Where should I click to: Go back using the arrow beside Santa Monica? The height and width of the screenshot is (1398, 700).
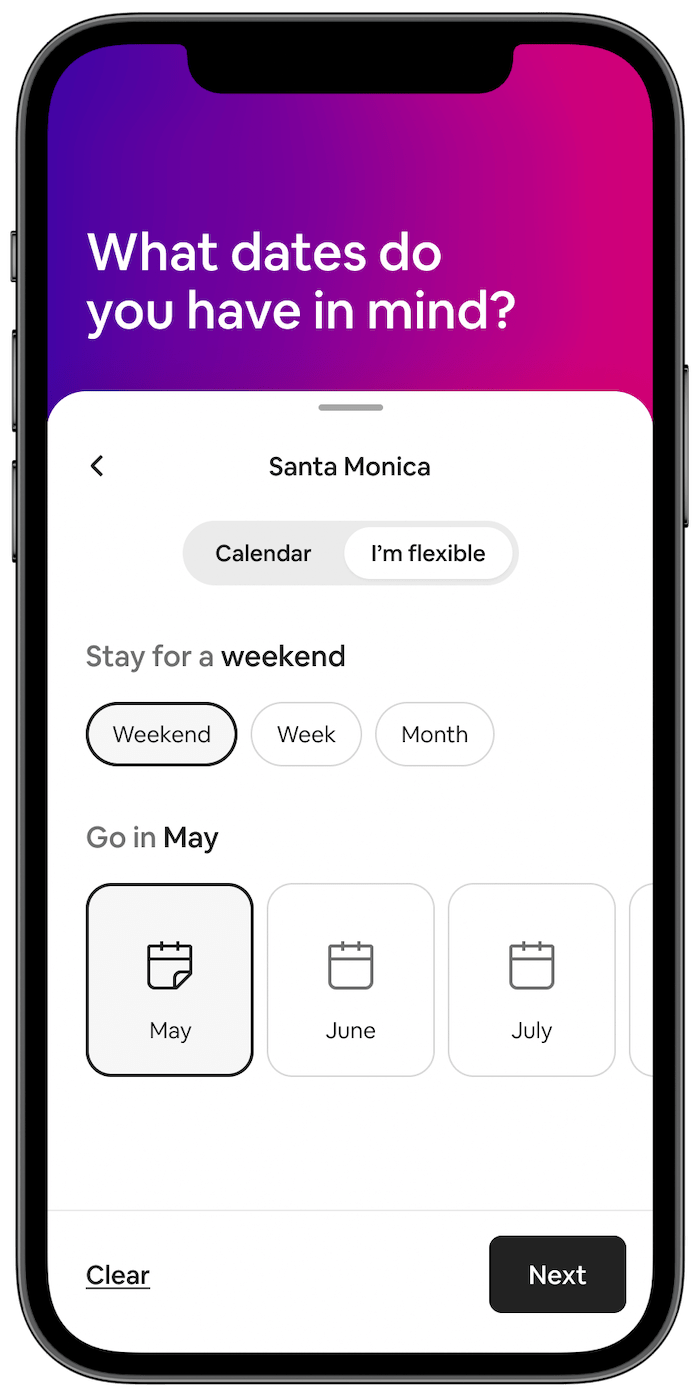pyautogui.click(x=97, y=466)
